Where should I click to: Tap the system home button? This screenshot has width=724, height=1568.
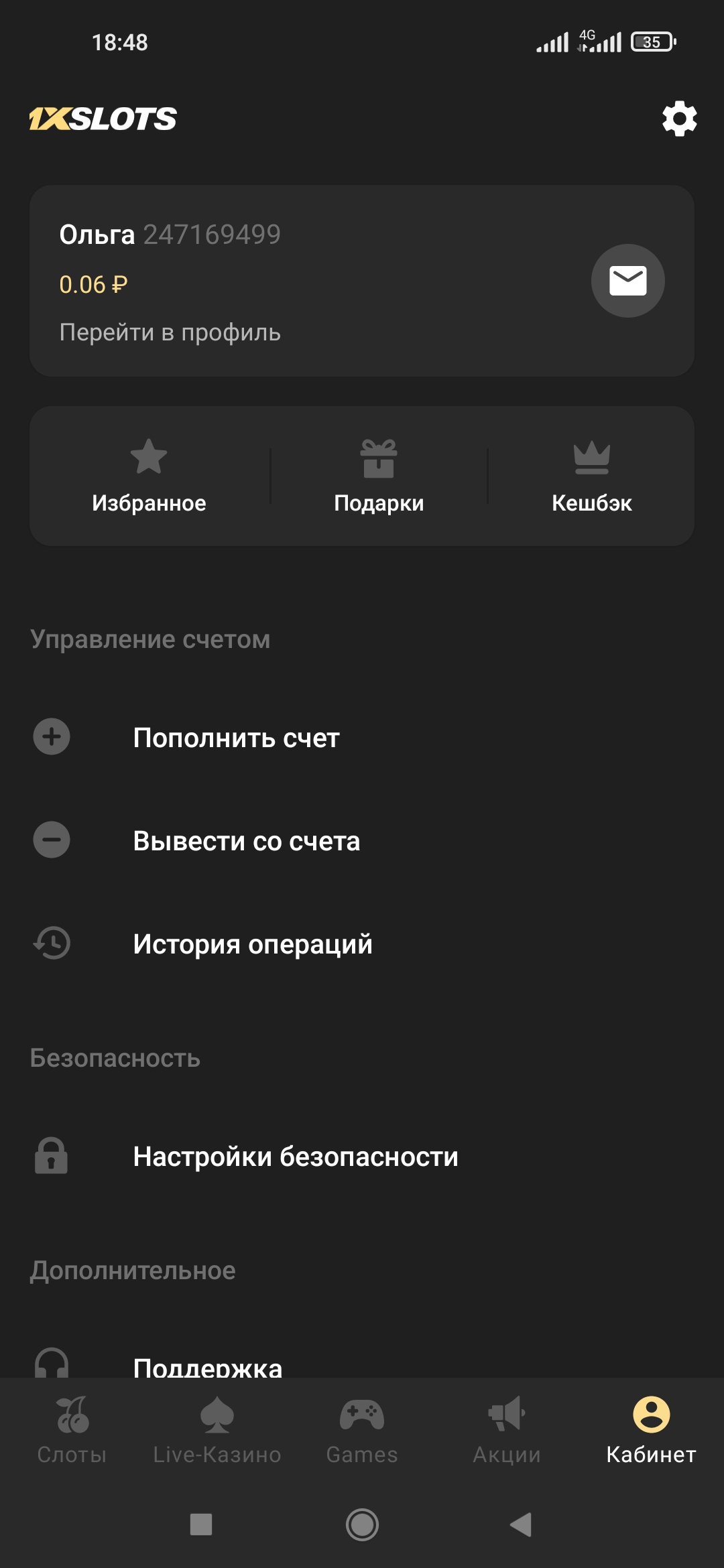point(362,1524)
